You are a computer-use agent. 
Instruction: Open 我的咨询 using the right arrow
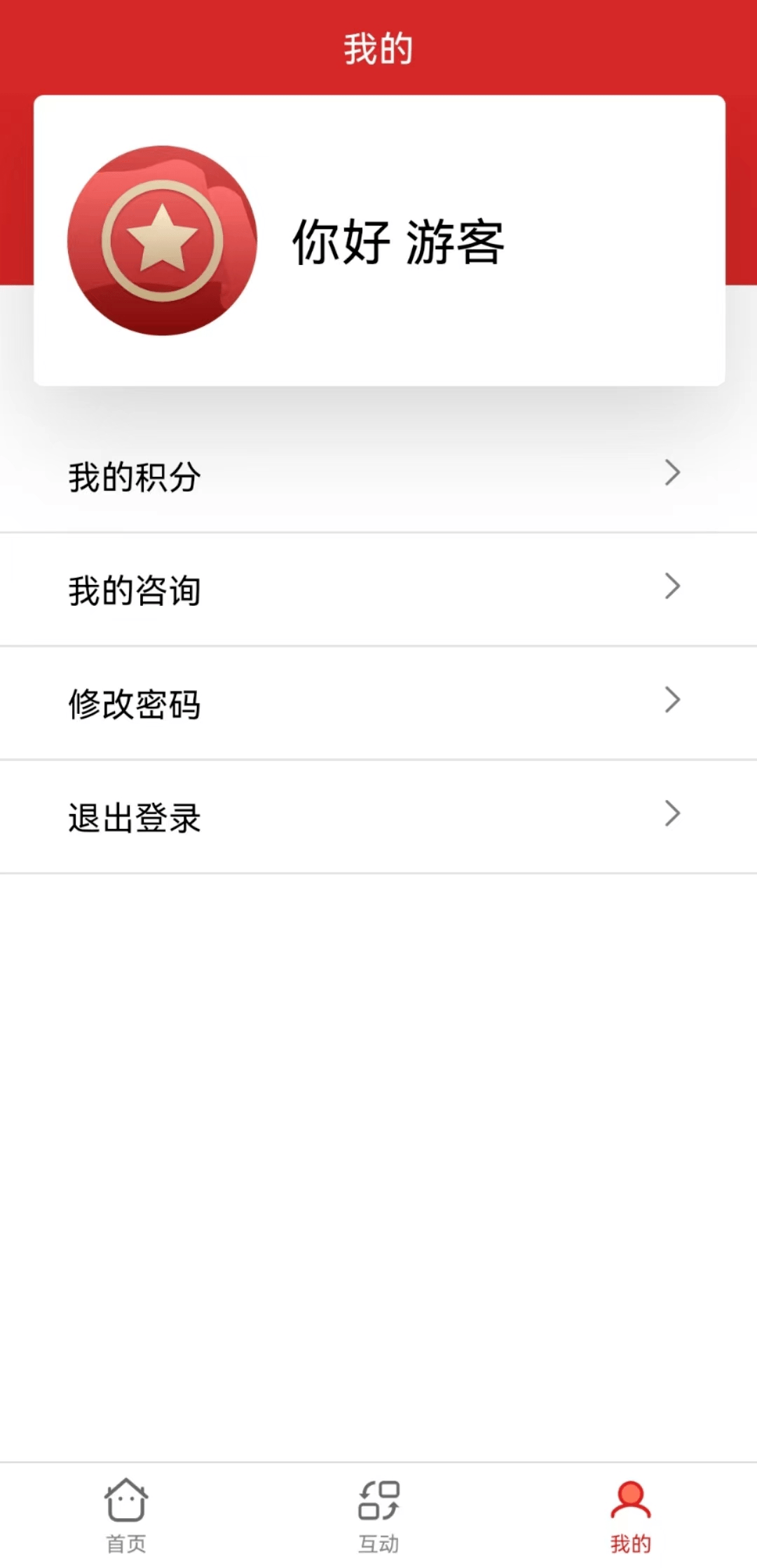[672, 588]
